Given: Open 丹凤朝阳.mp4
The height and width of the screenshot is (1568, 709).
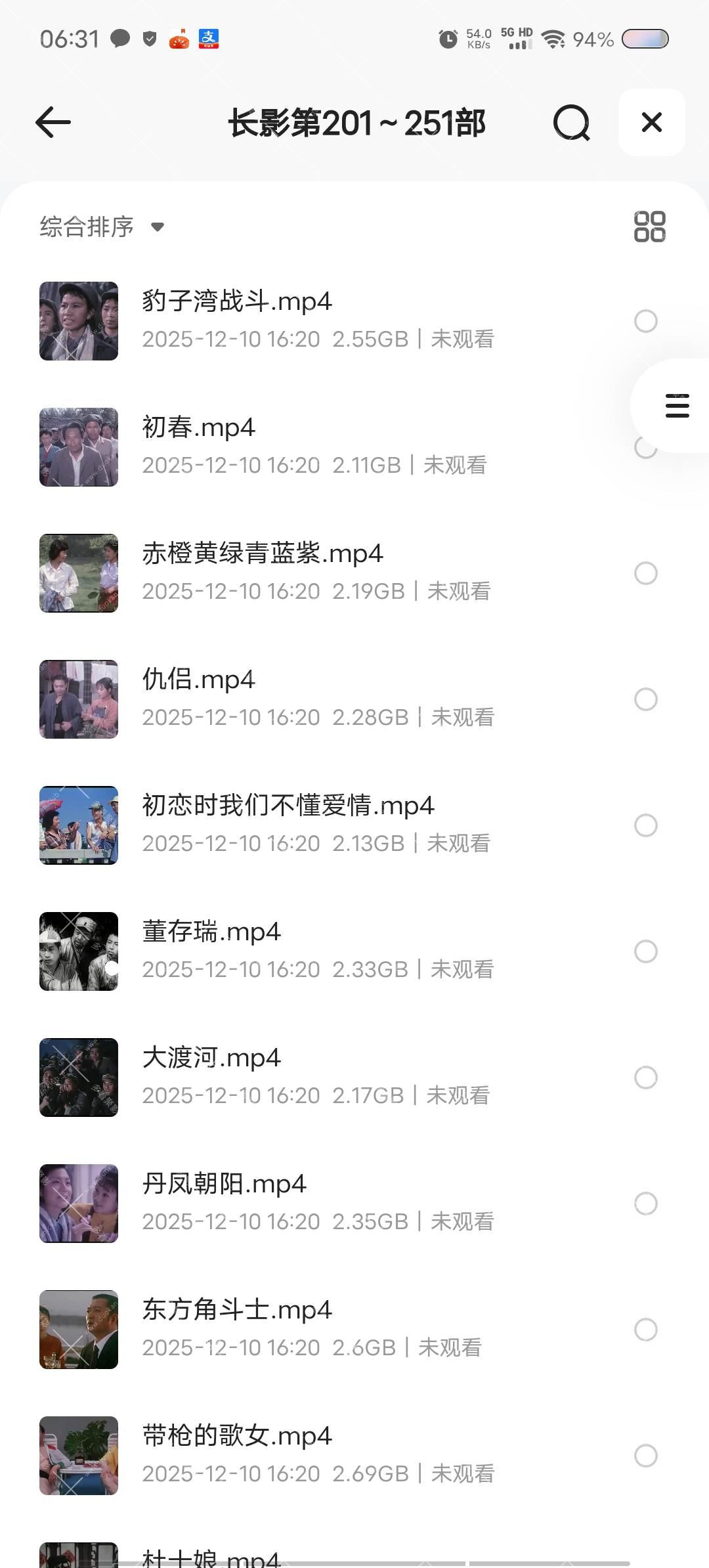Looking at the screenshot, I should [x=224, y=1185].
